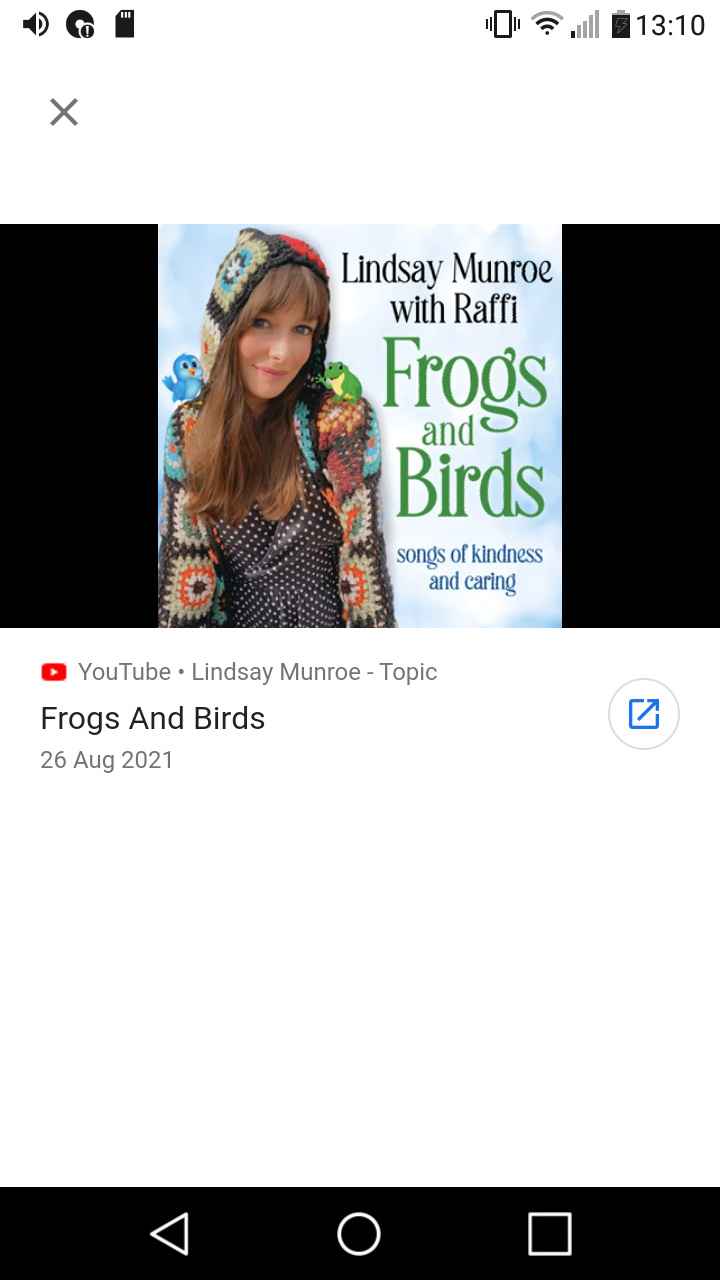Screen dimensions: 720x1280
Task: Select the Lindsay Munroe - Topic source label
Action: [x=314, y=672]
